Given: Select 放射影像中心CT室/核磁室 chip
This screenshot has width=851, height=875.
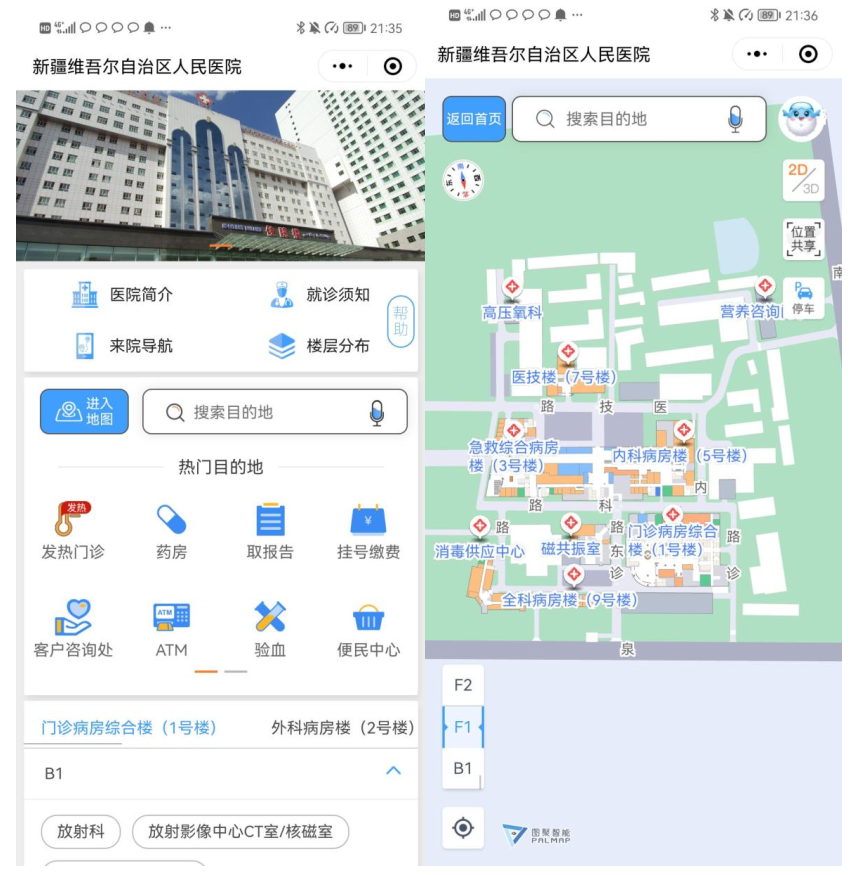Looking at the screenshot, I should coord(240,831).
